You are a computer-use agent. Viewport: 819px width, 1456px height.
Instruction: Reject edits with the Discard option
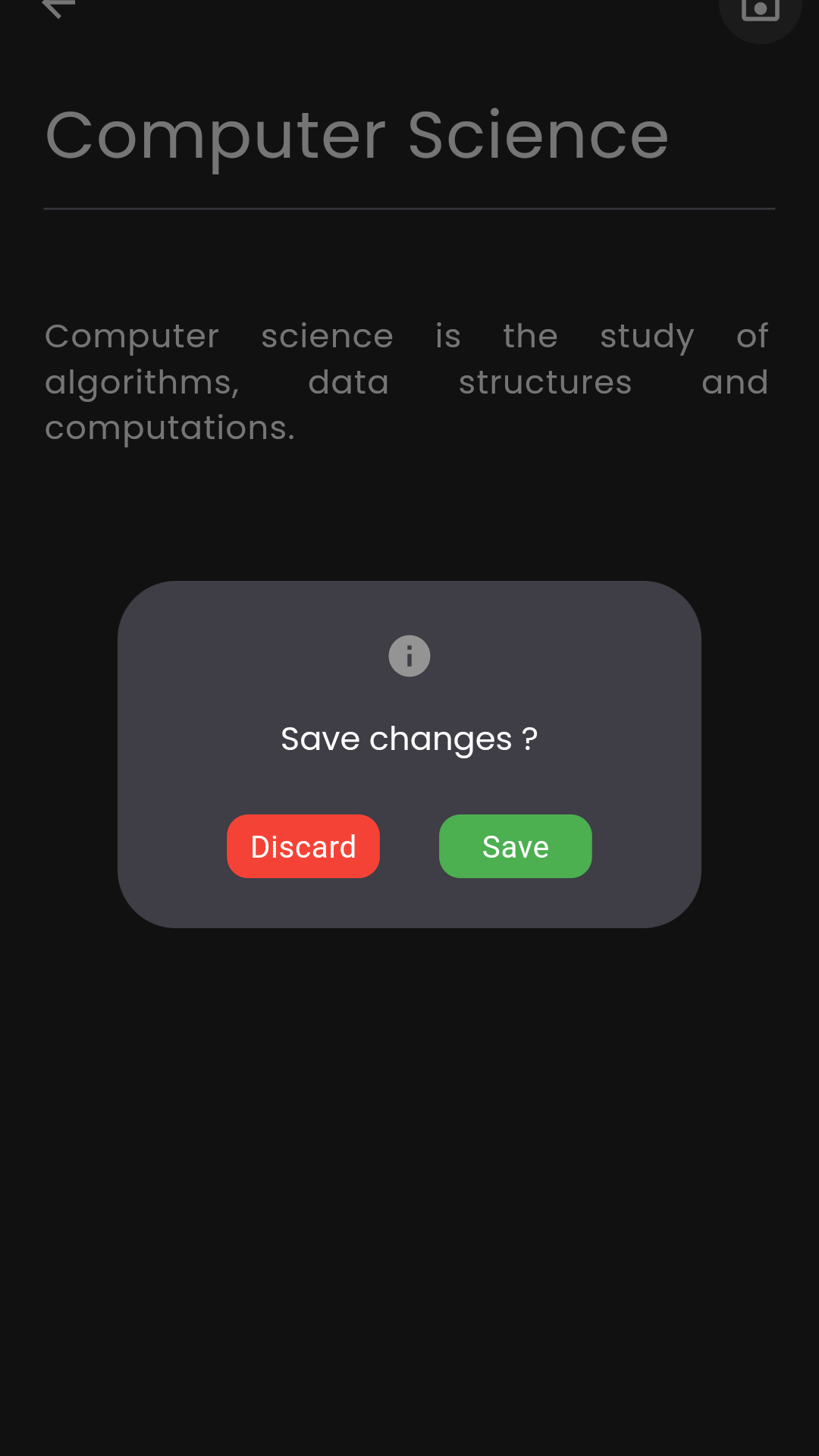pos(303,846)
